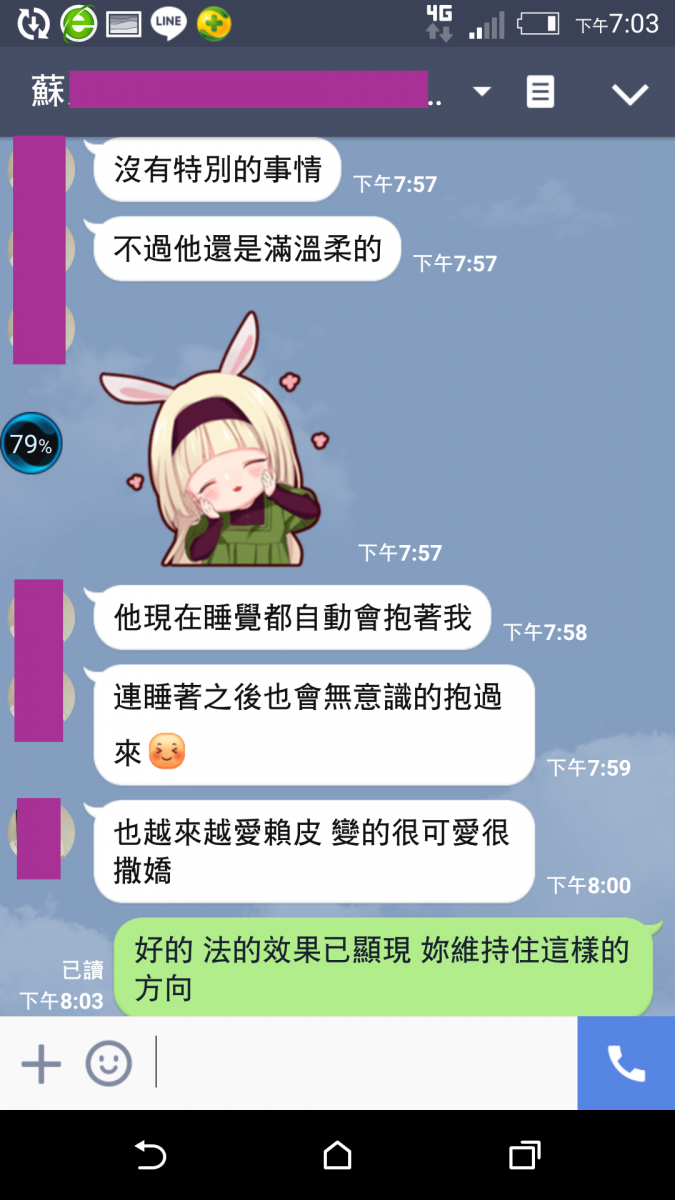Return to the home screen
Viewport: 675px width, 1200px height.
(x=337, y=1156)
